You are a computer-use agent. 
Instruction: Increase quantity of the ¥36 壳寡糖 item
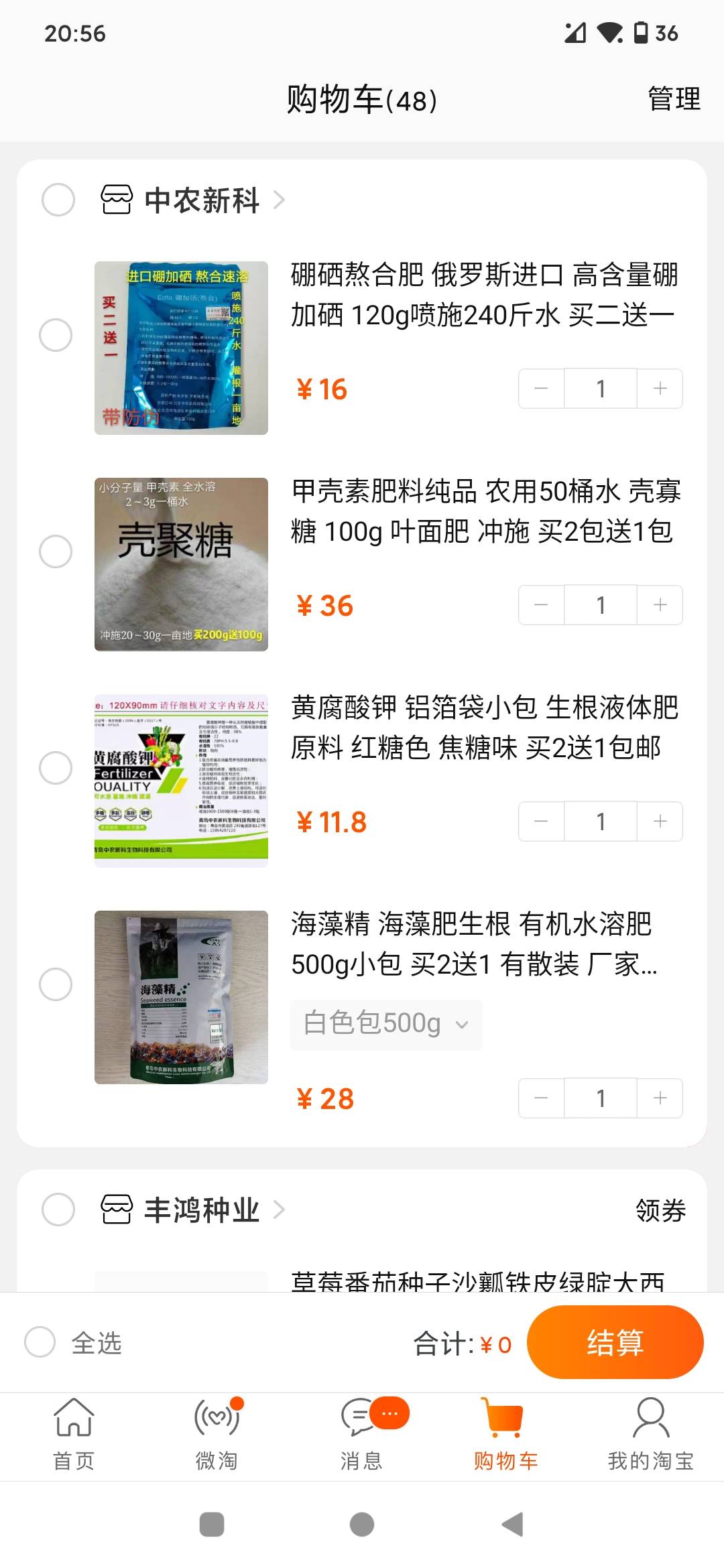(x=660, y=605)
